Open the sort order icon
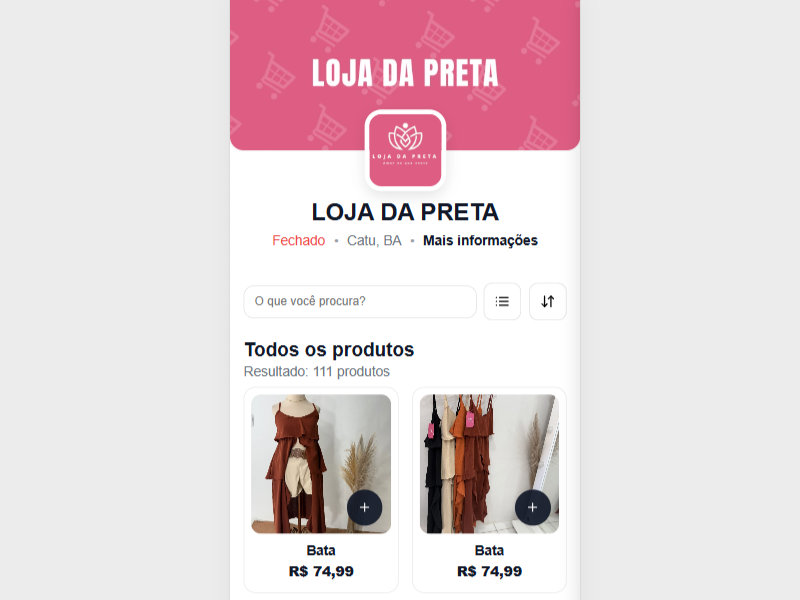This screenshot has height=600, width=800. point(547,301)
